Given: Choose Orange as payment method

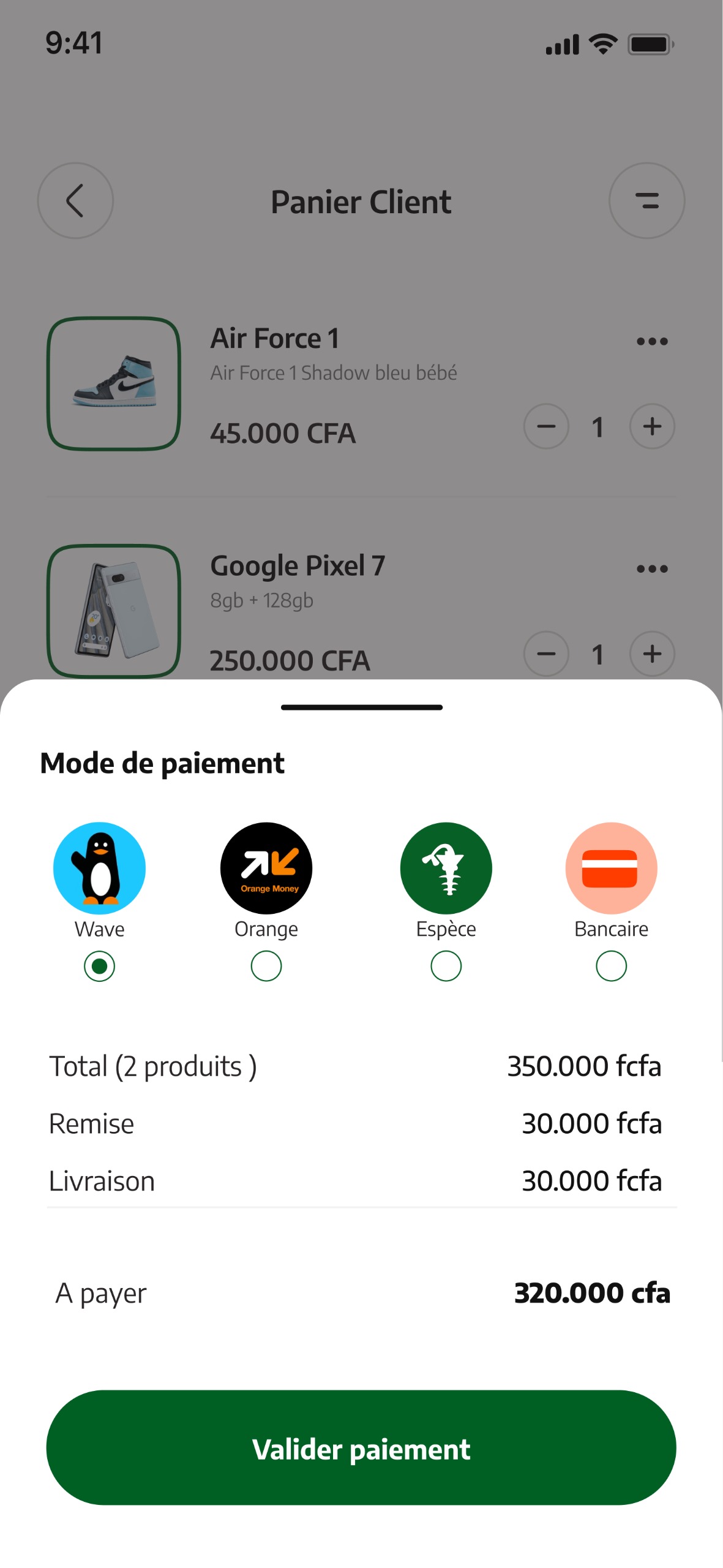Looking at the screenshot, I should 266,965.
